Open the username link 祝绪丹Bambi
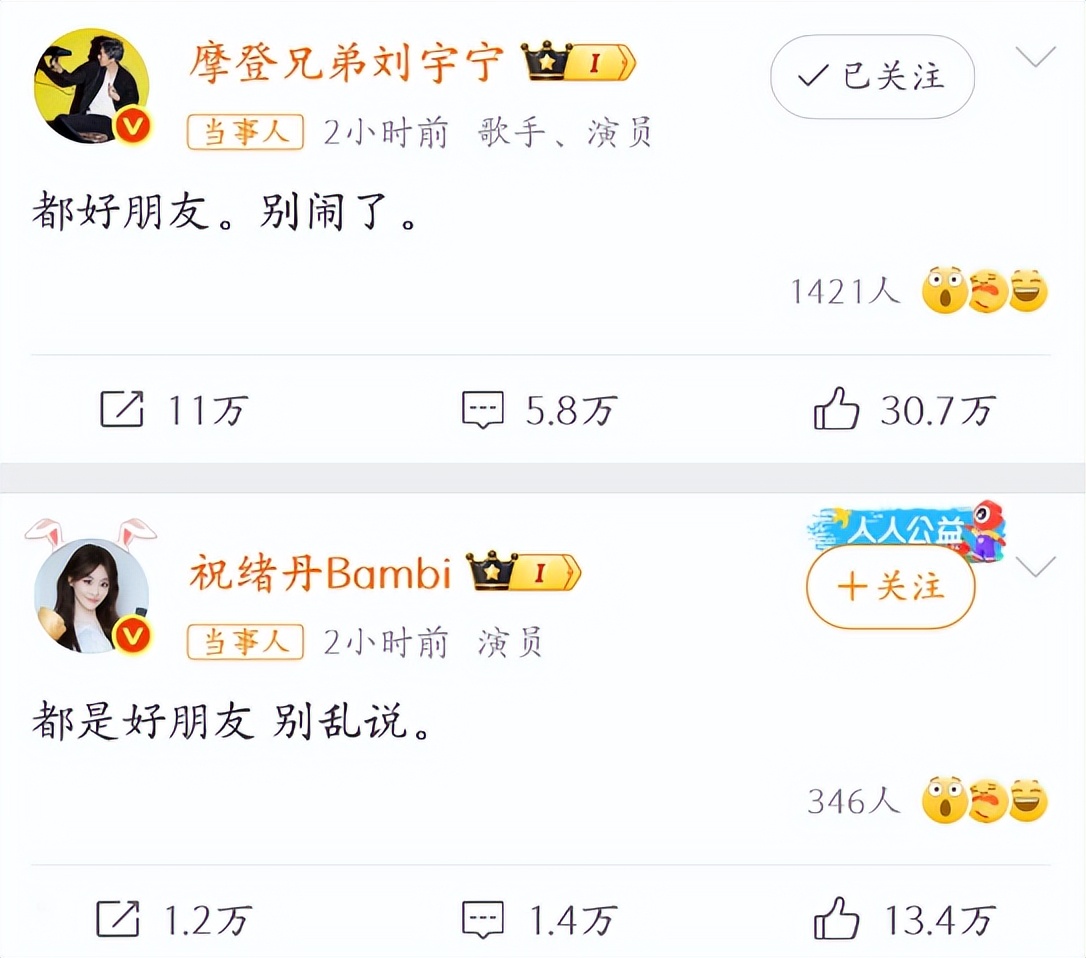The width and height of the screenshot is (1086, 958). pyautogui.click(x=320, y=573)
